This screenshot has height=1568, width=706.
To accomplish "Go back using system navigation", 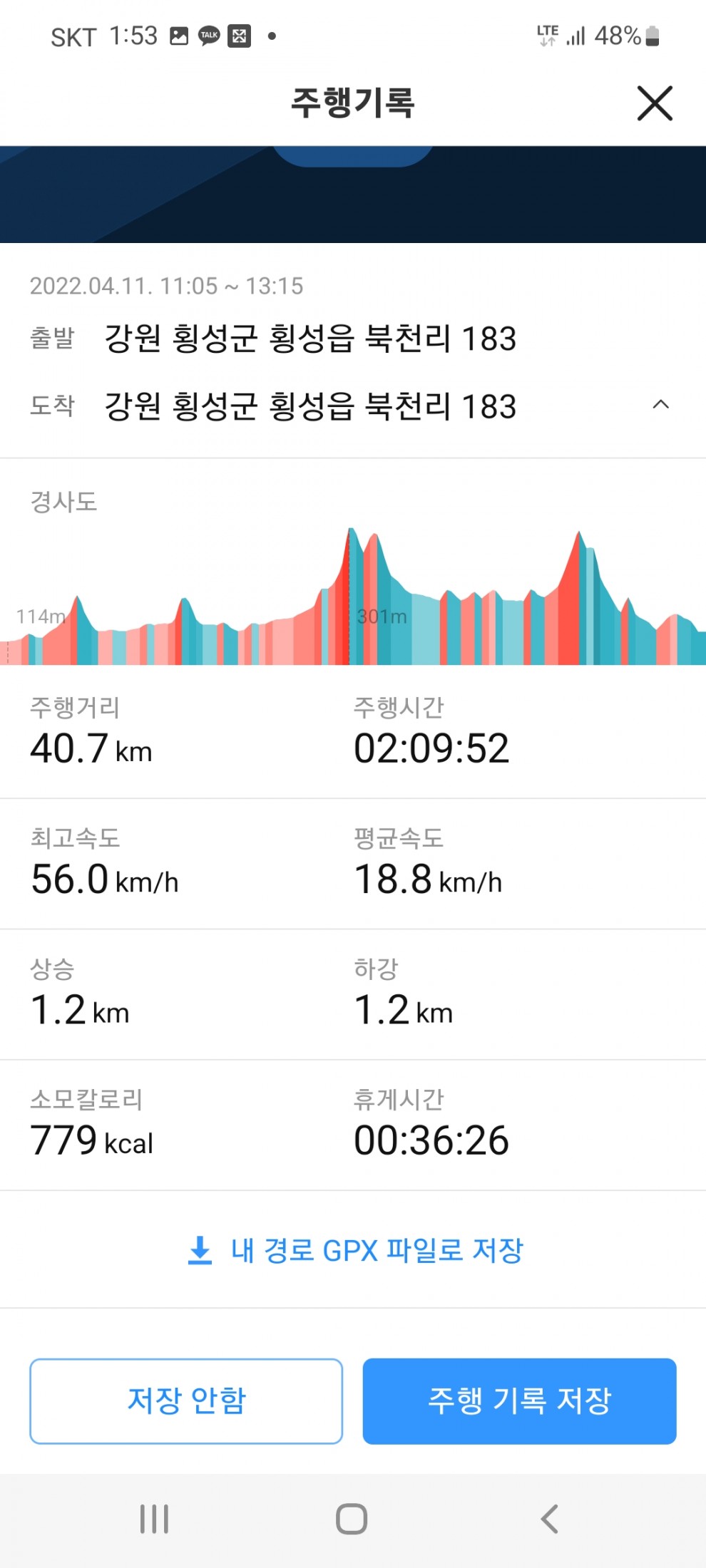I will [x=549, y=1518].
